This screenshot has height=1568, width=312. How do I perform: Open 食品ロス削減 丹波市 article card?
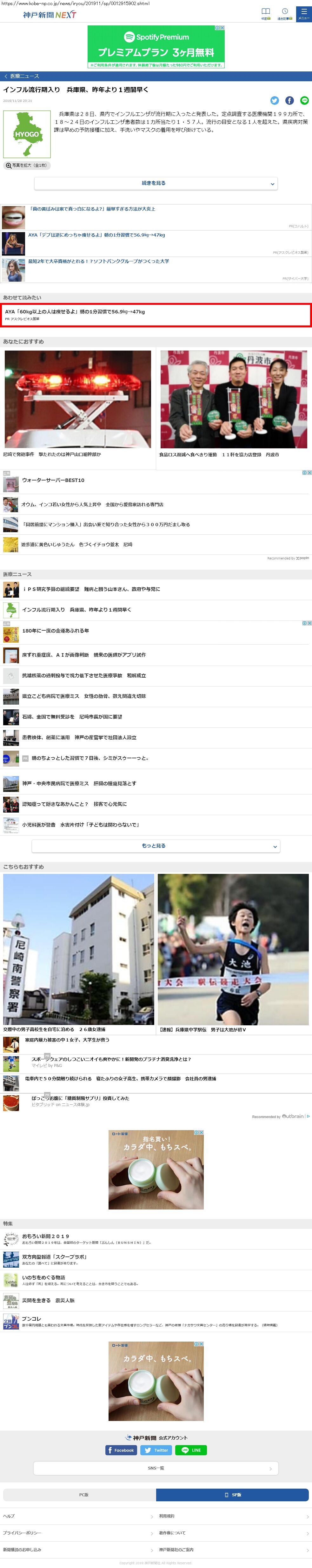click(x=234, y=404)
